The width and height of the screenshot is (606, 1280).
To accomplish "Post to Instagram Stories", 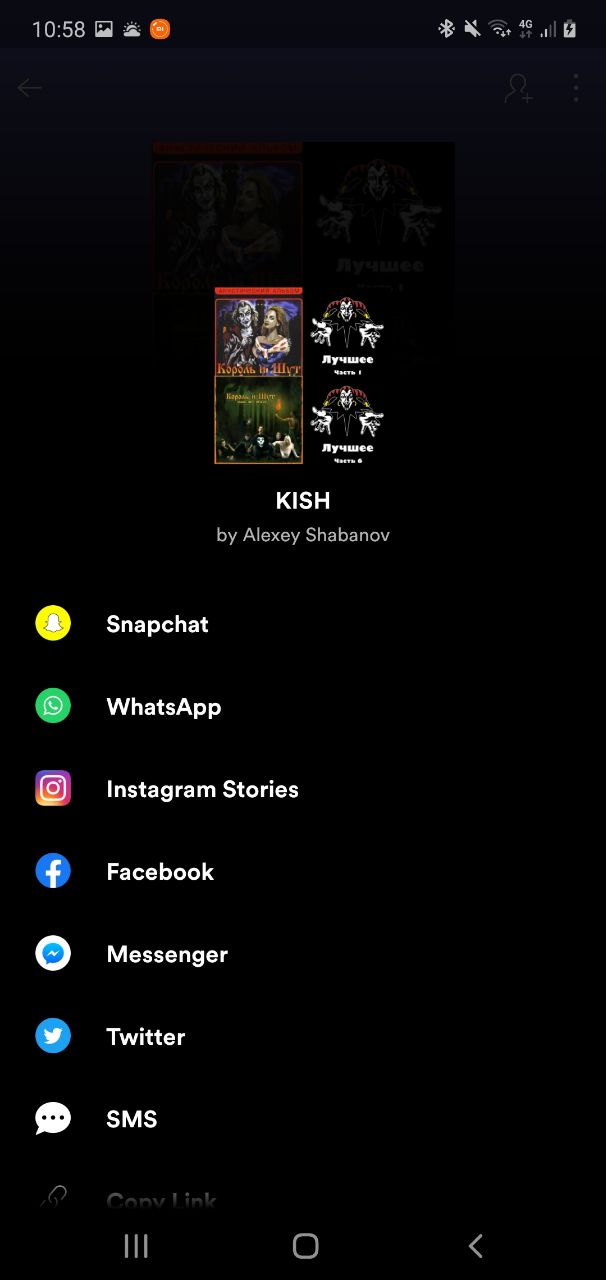I will pyautogui.click(x=202, y=789).
